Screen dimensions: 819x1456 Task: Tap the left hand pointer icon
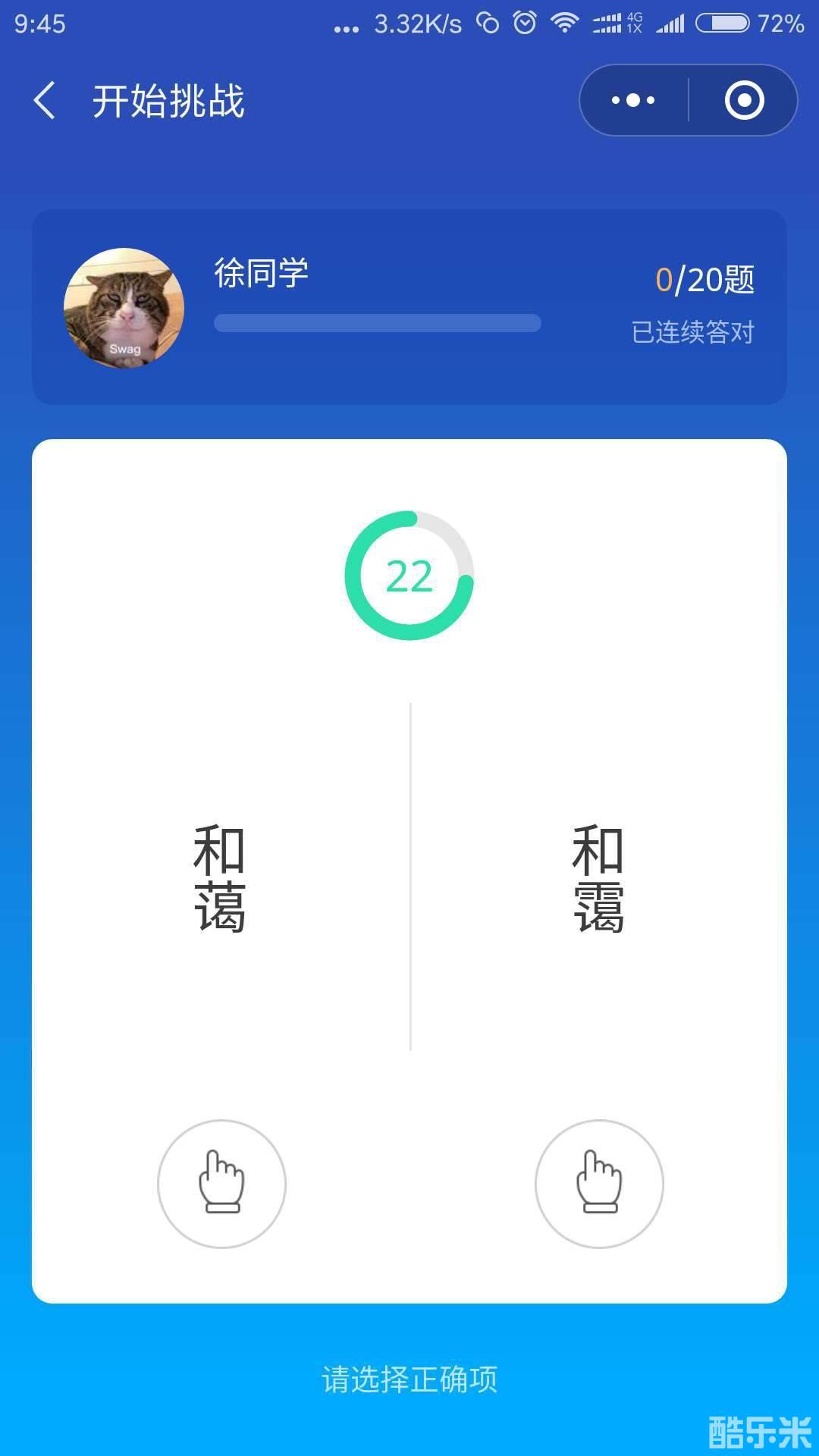pos(221,1183)
